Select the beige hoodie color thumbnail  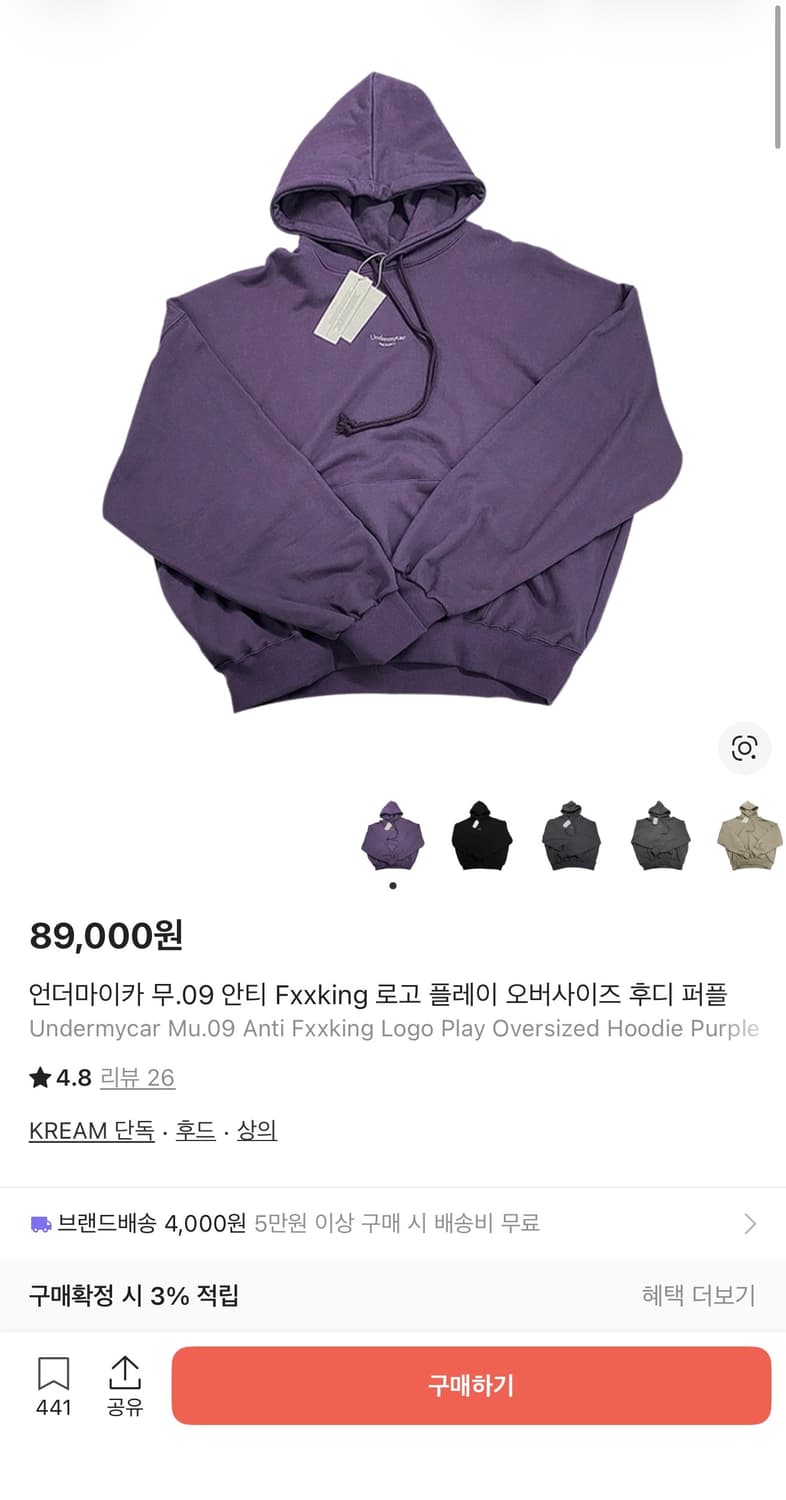pyautogui.click(x=750, y=835)
